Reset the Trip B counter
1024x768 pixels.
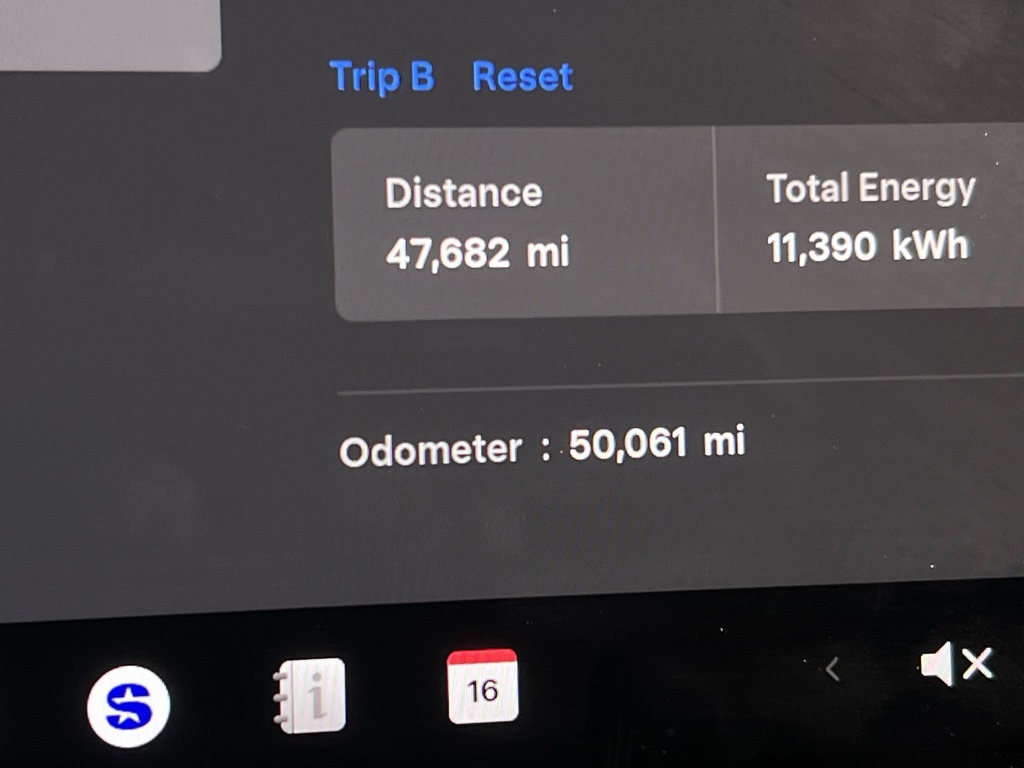click(x=522, y=77)
